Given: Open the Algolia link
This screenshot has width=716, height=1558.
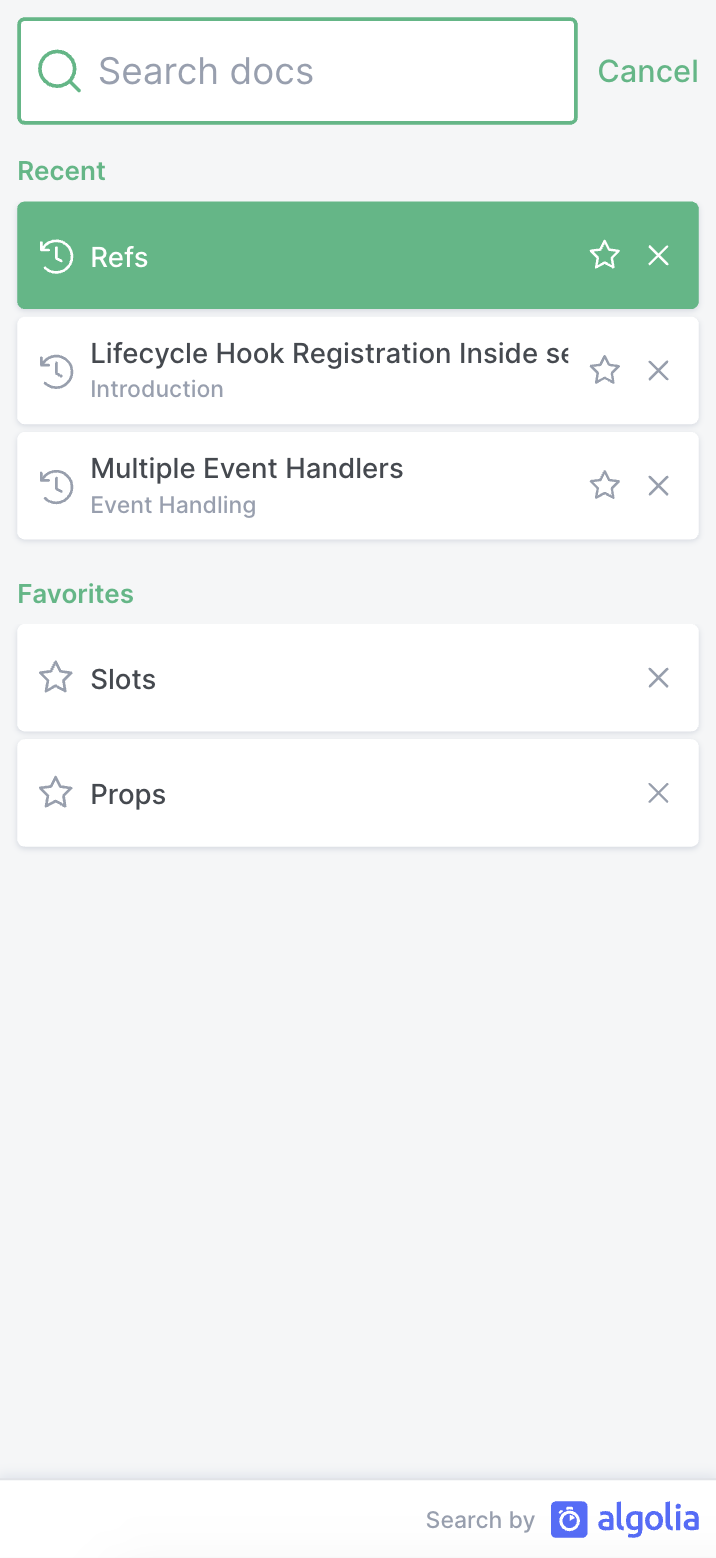Looking at the screenshot, I should tap(625, 1520).
